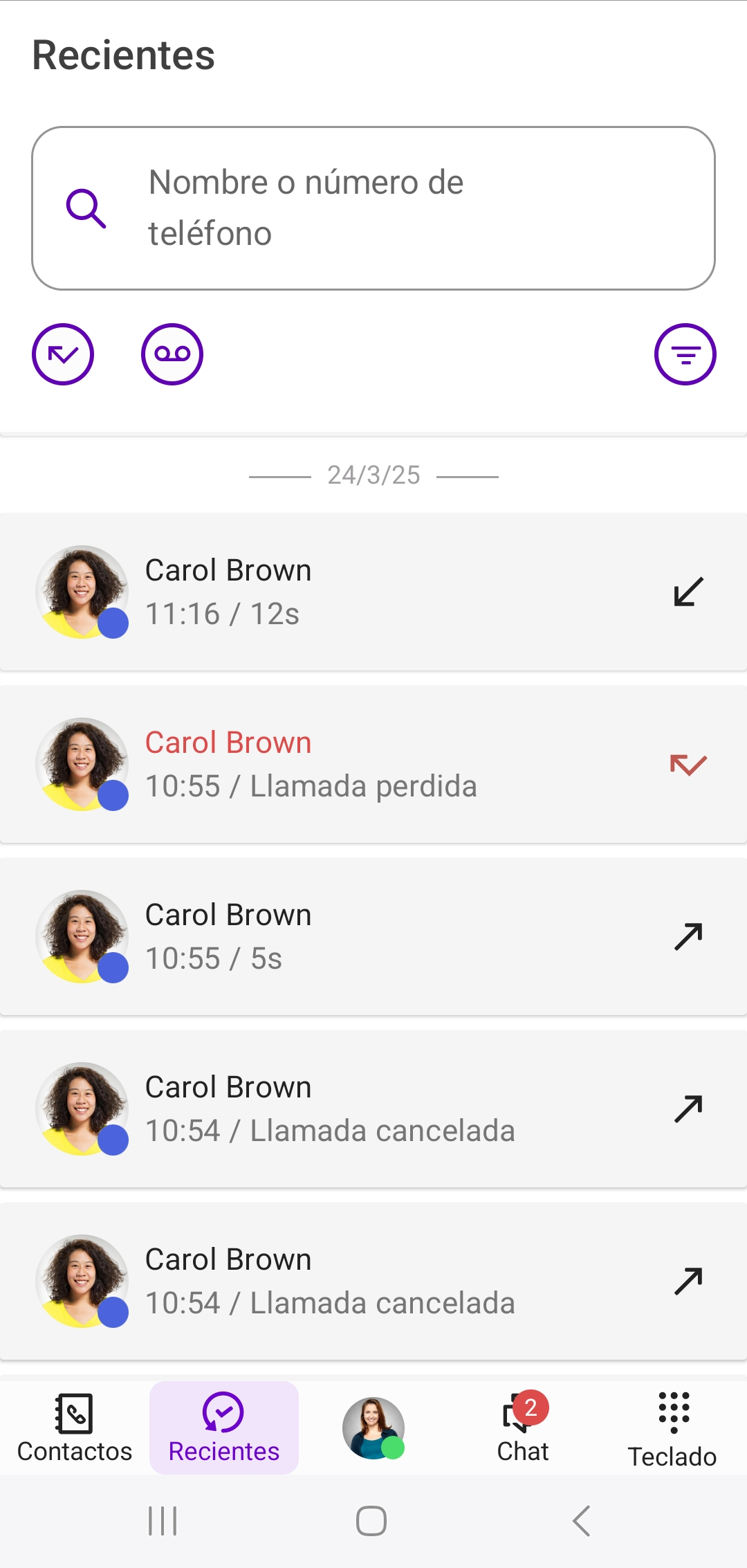747x1568 pixels.
Task: Return to the home screen
Action: coord(371,1521)
